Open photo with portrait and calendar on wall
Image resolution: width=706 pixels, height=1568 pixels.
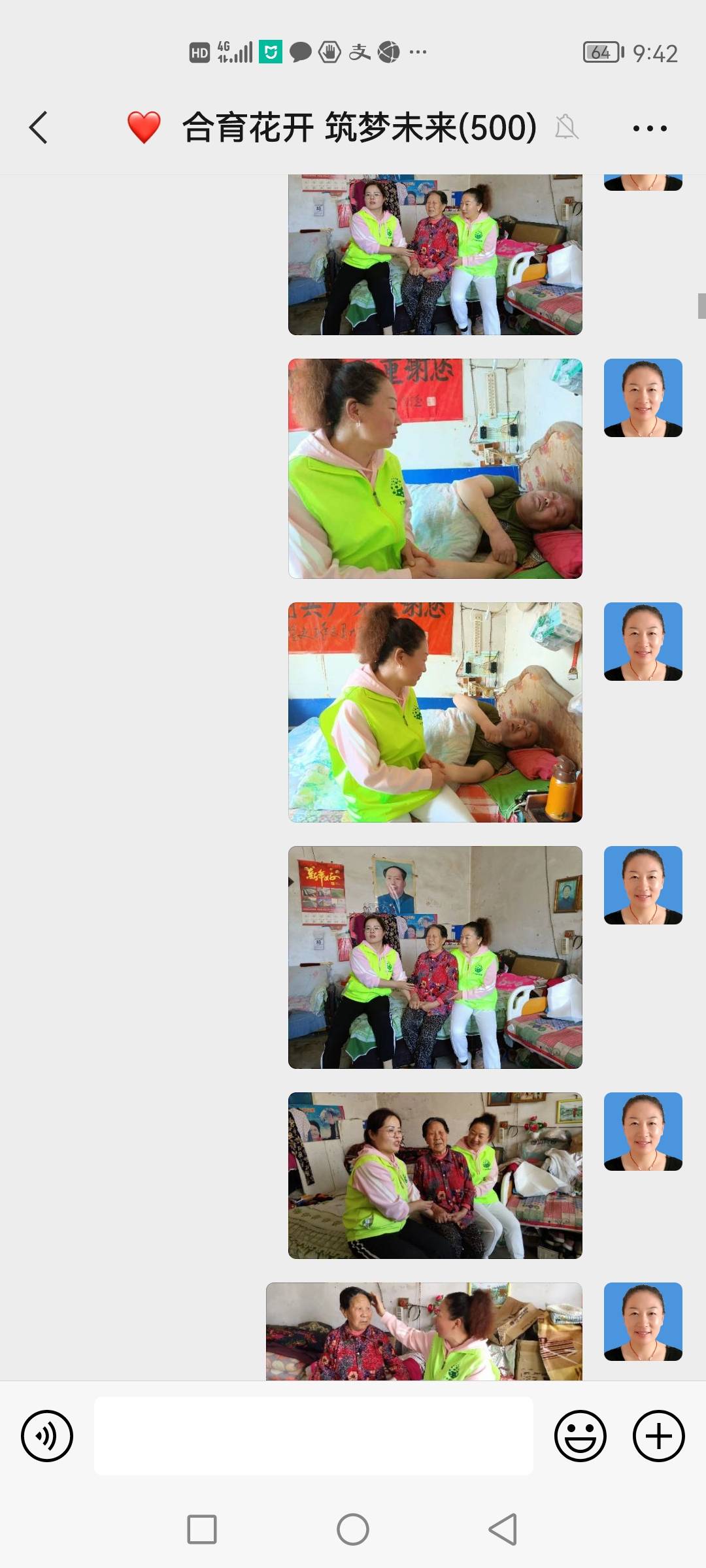click(x=435, y=957)
